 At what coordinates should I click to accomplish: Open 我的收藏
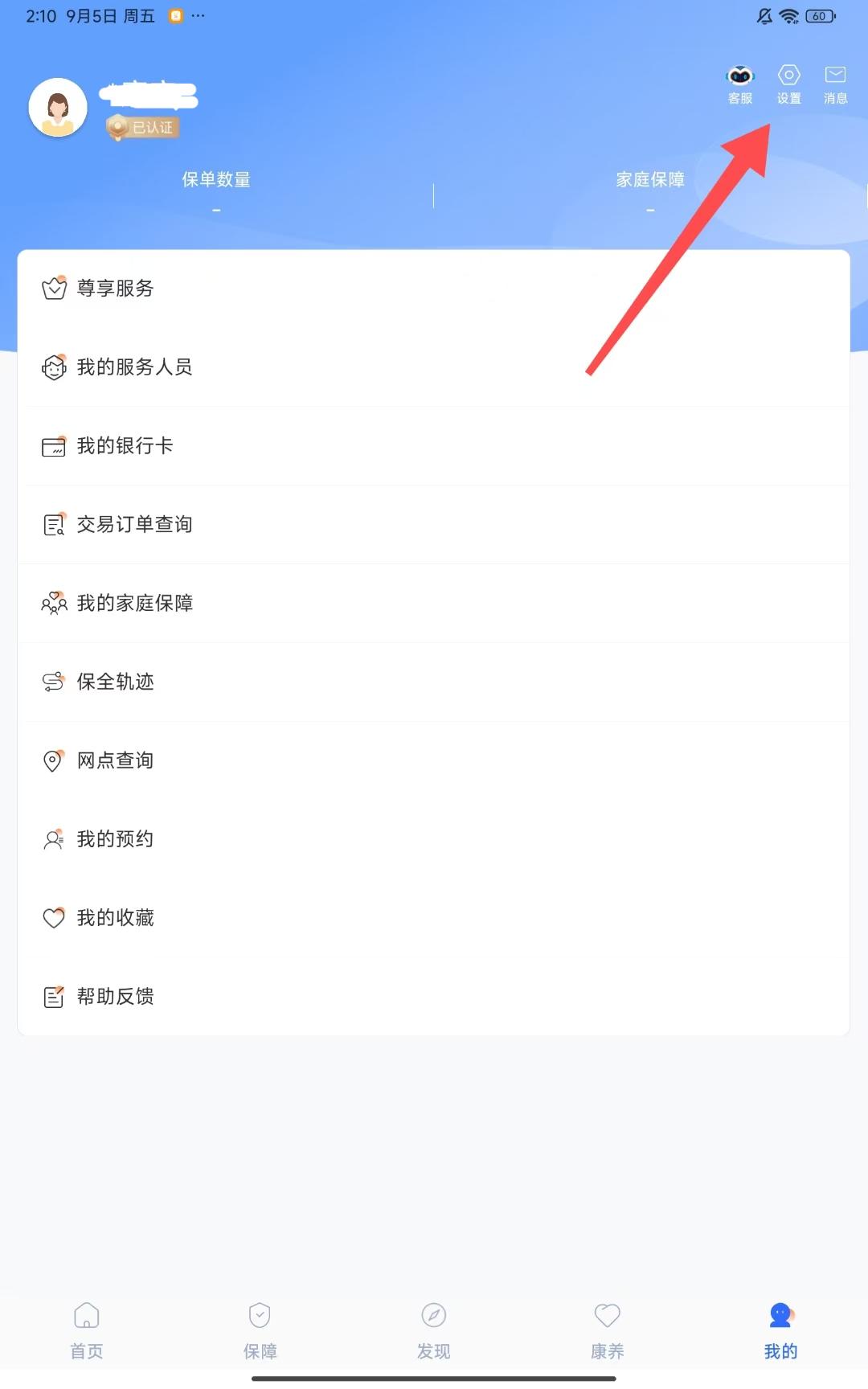(115, 918)
